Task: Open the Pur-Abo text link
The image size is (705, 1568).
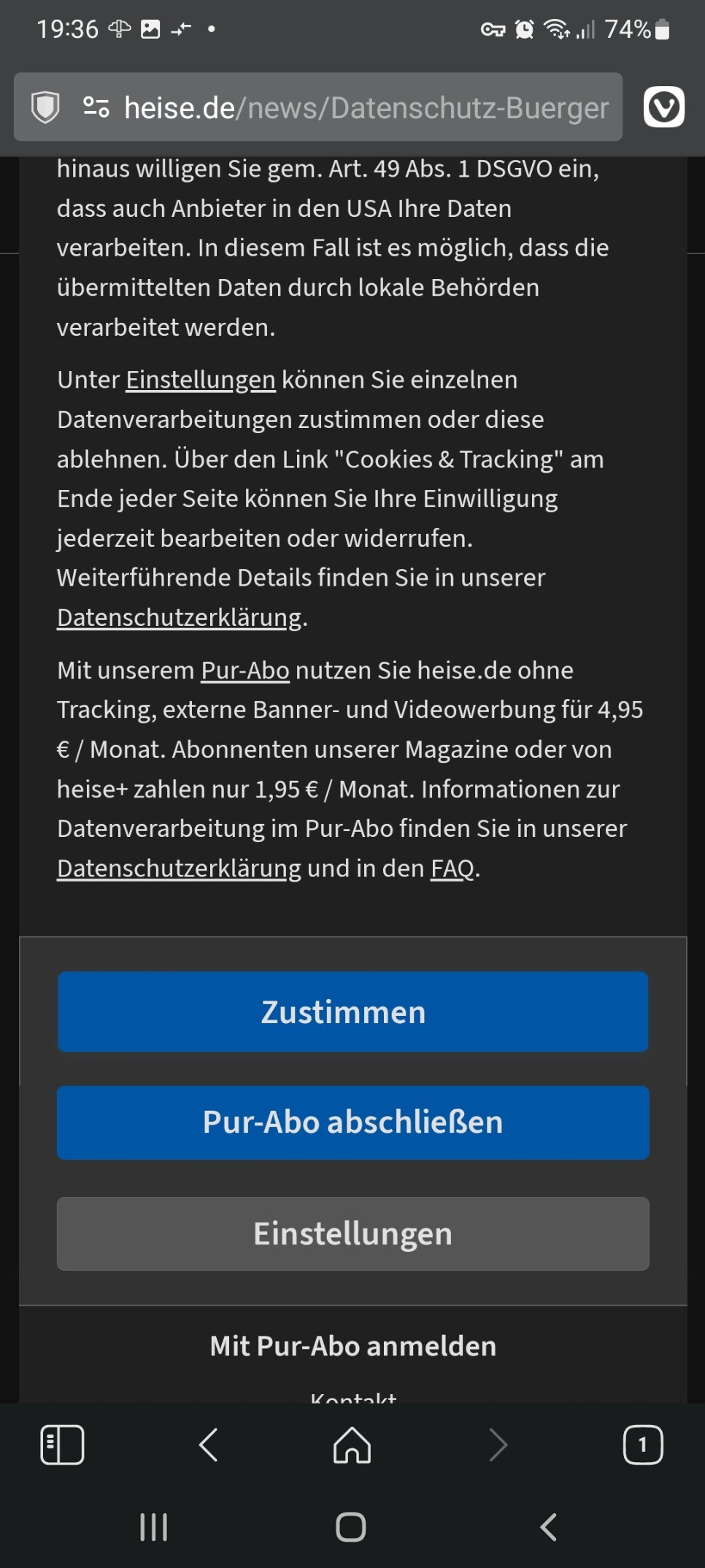Action: click(245, 670)
